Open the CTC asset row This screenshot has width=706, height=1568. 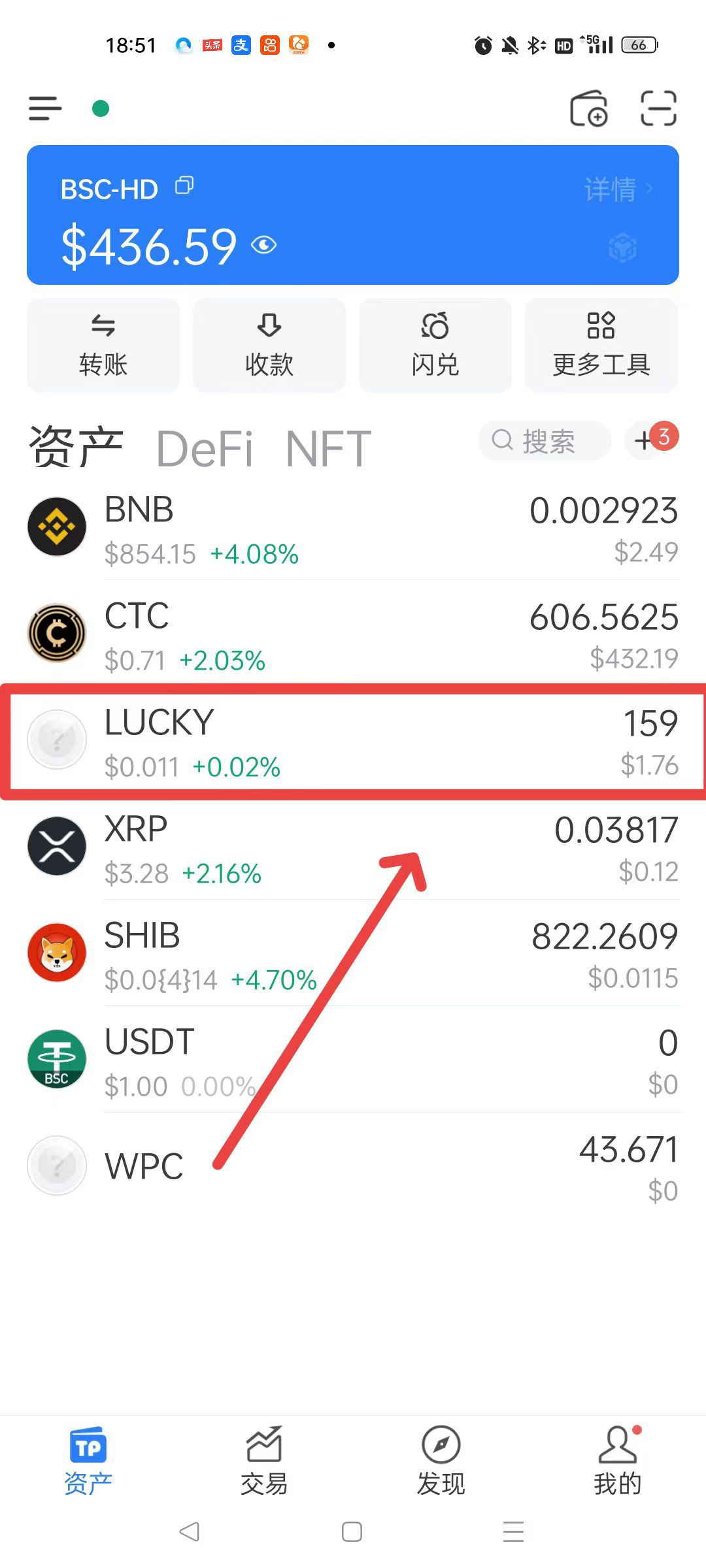353,634
